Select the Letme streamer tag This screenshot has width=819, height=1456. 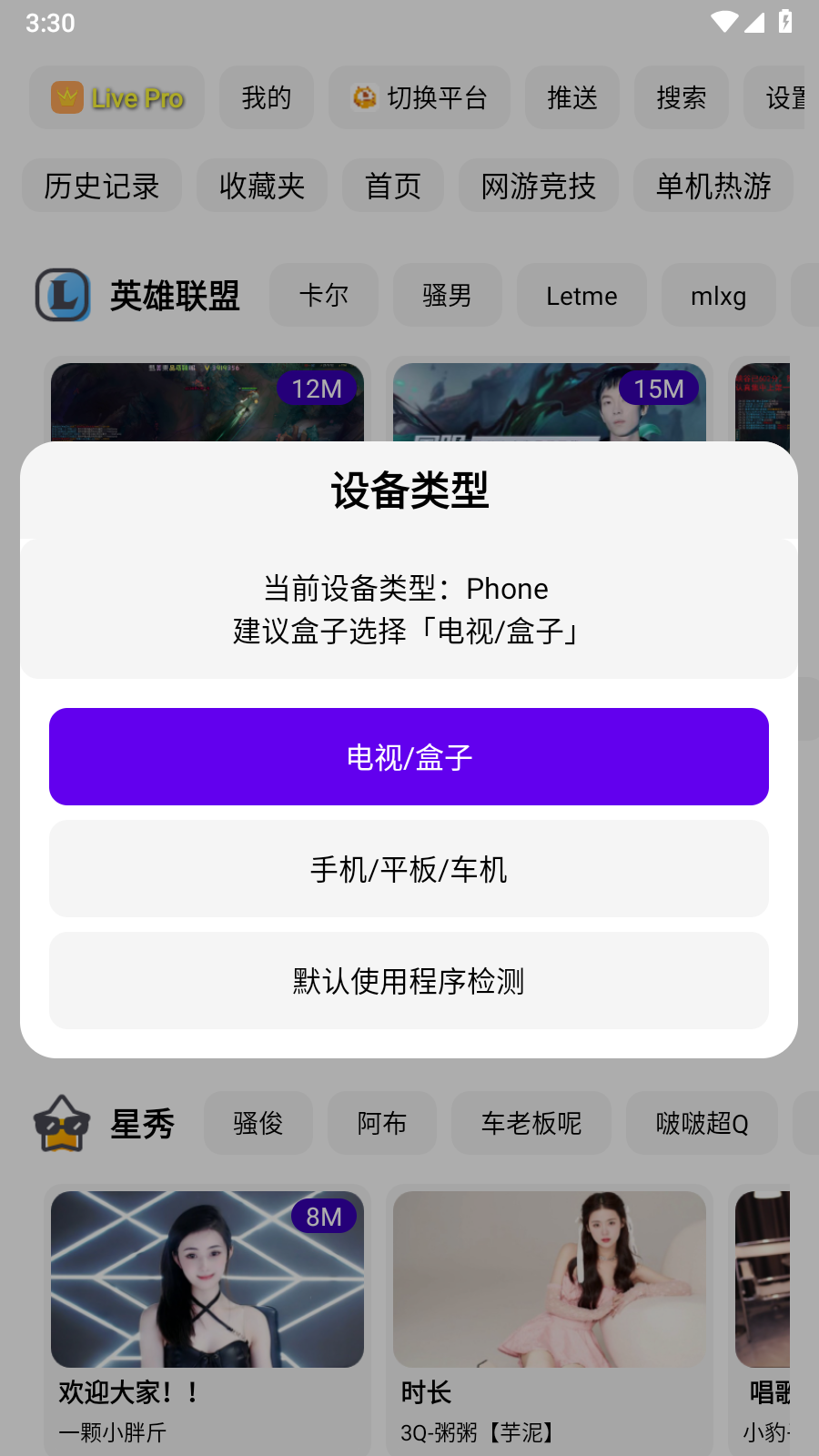click(581, 295)
